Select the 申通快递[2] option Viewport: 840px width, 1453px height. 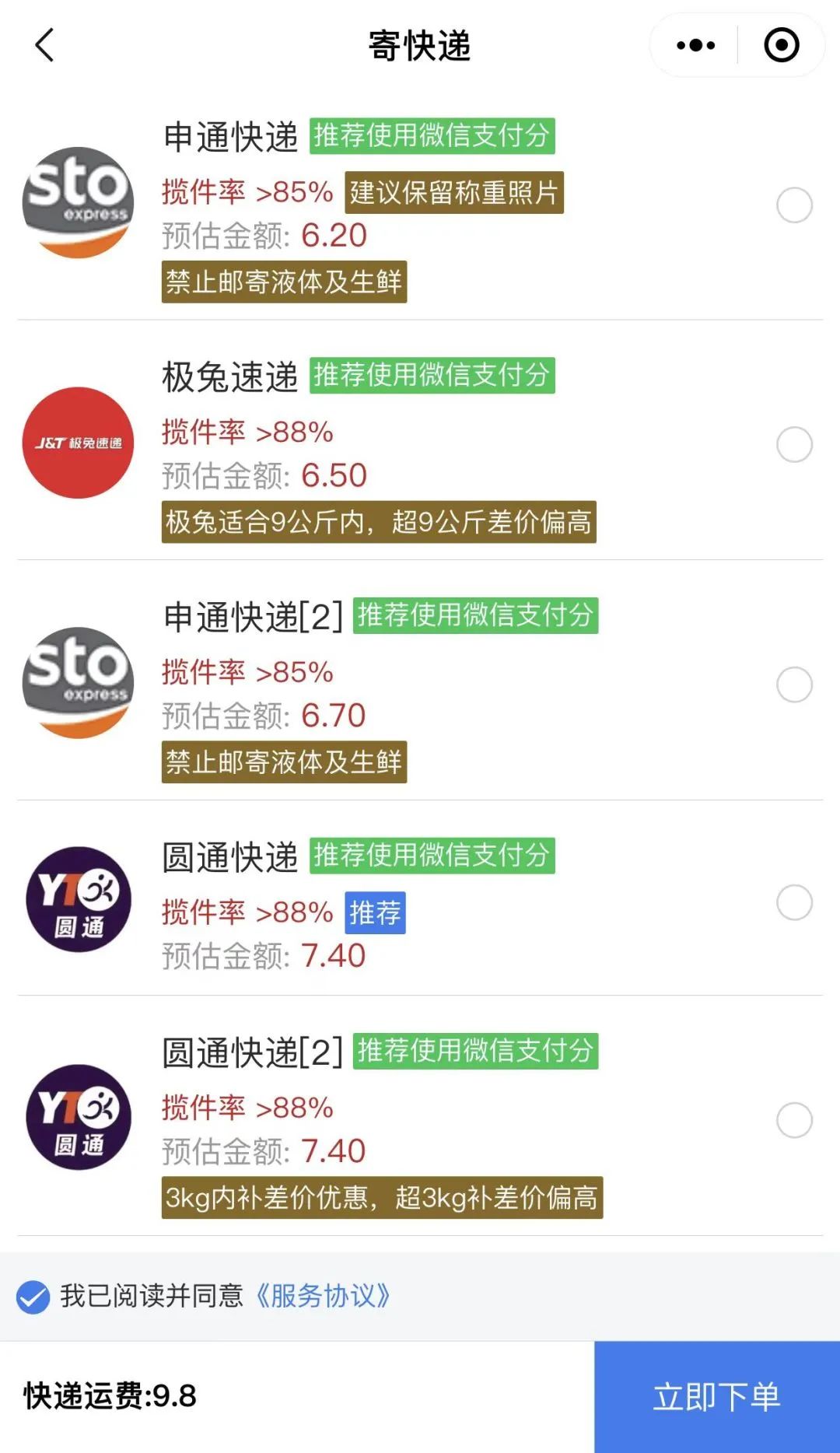pos(795,683)
